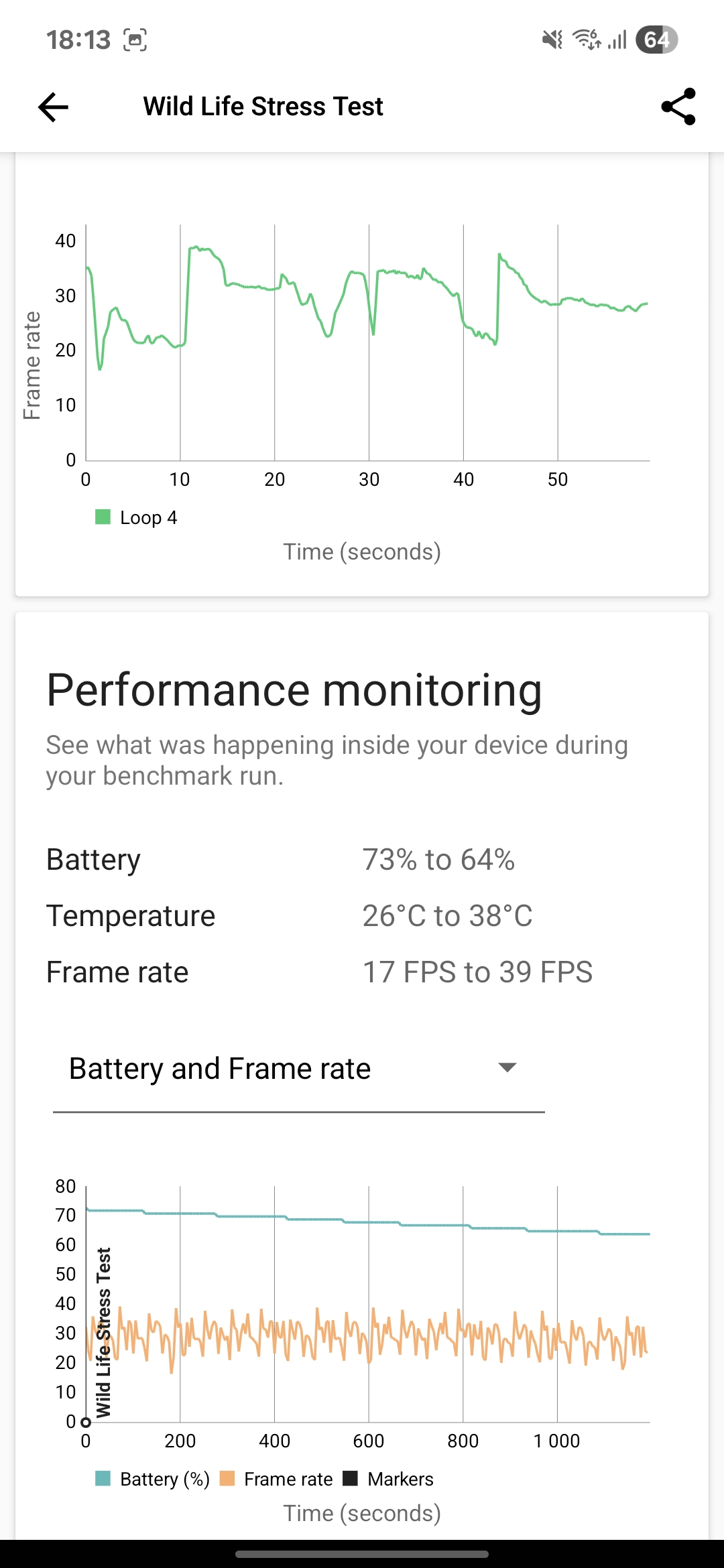Toggle the Markers legend entry

388,1479
